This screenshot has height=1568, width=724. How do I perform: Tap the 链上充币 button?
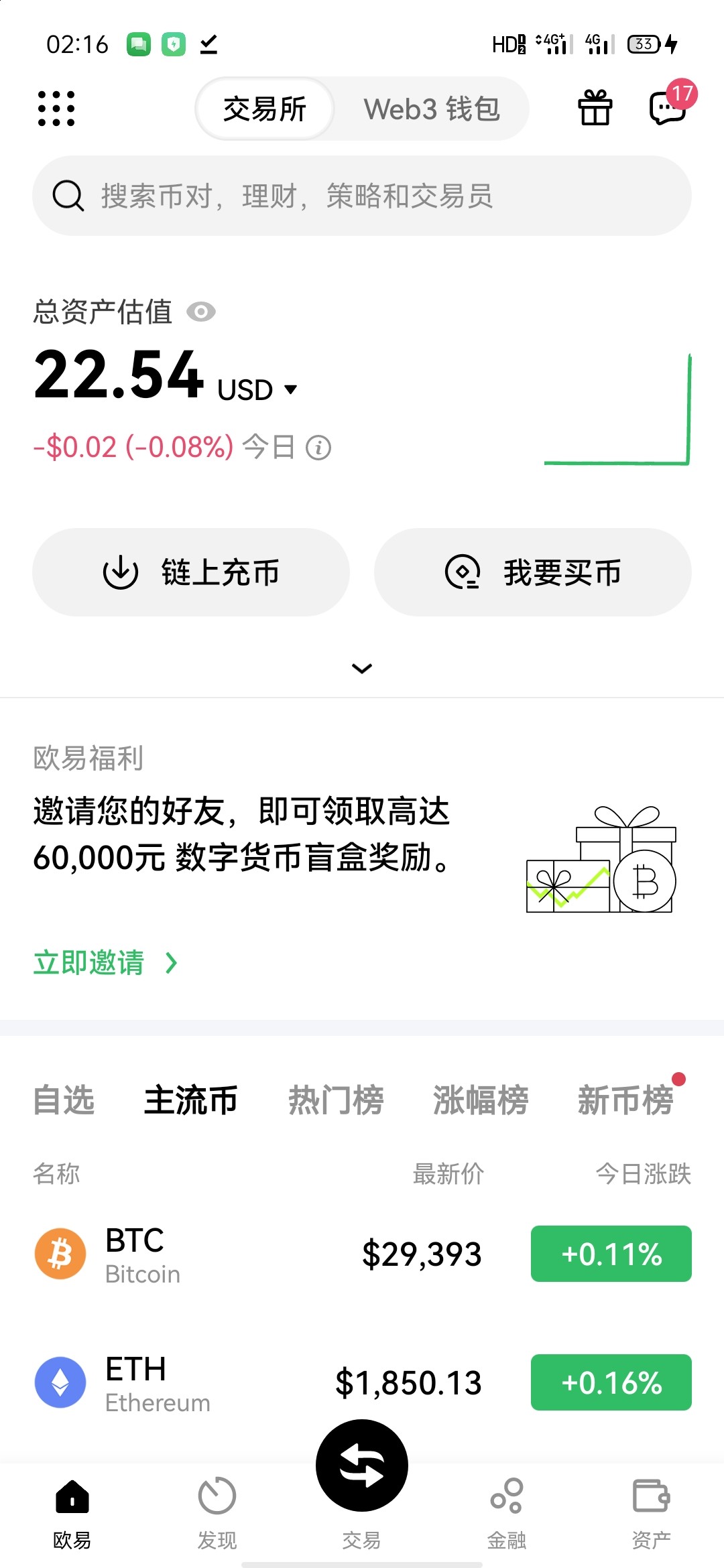191,572
